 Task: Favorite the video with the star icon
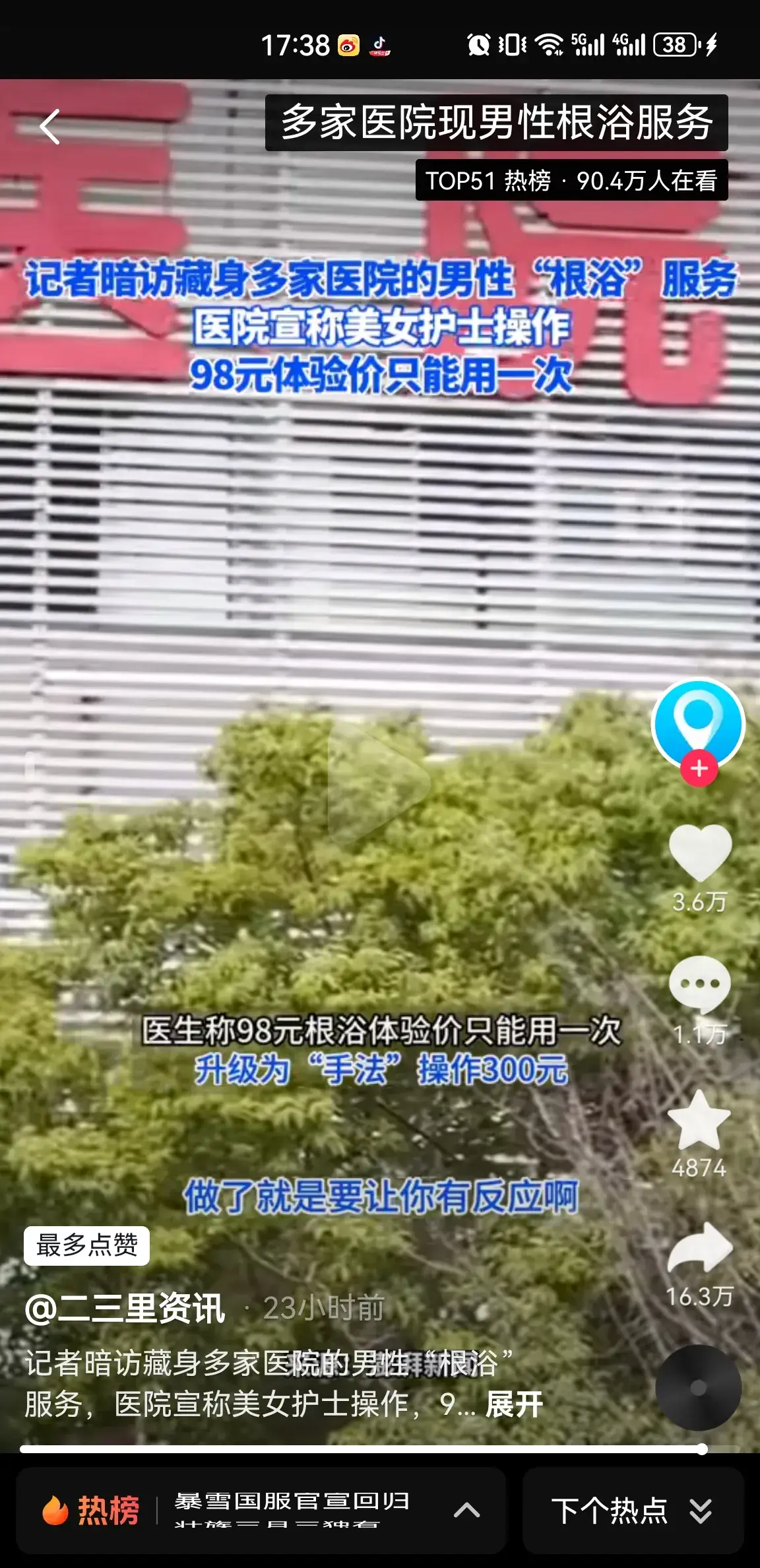point(699,1121)
